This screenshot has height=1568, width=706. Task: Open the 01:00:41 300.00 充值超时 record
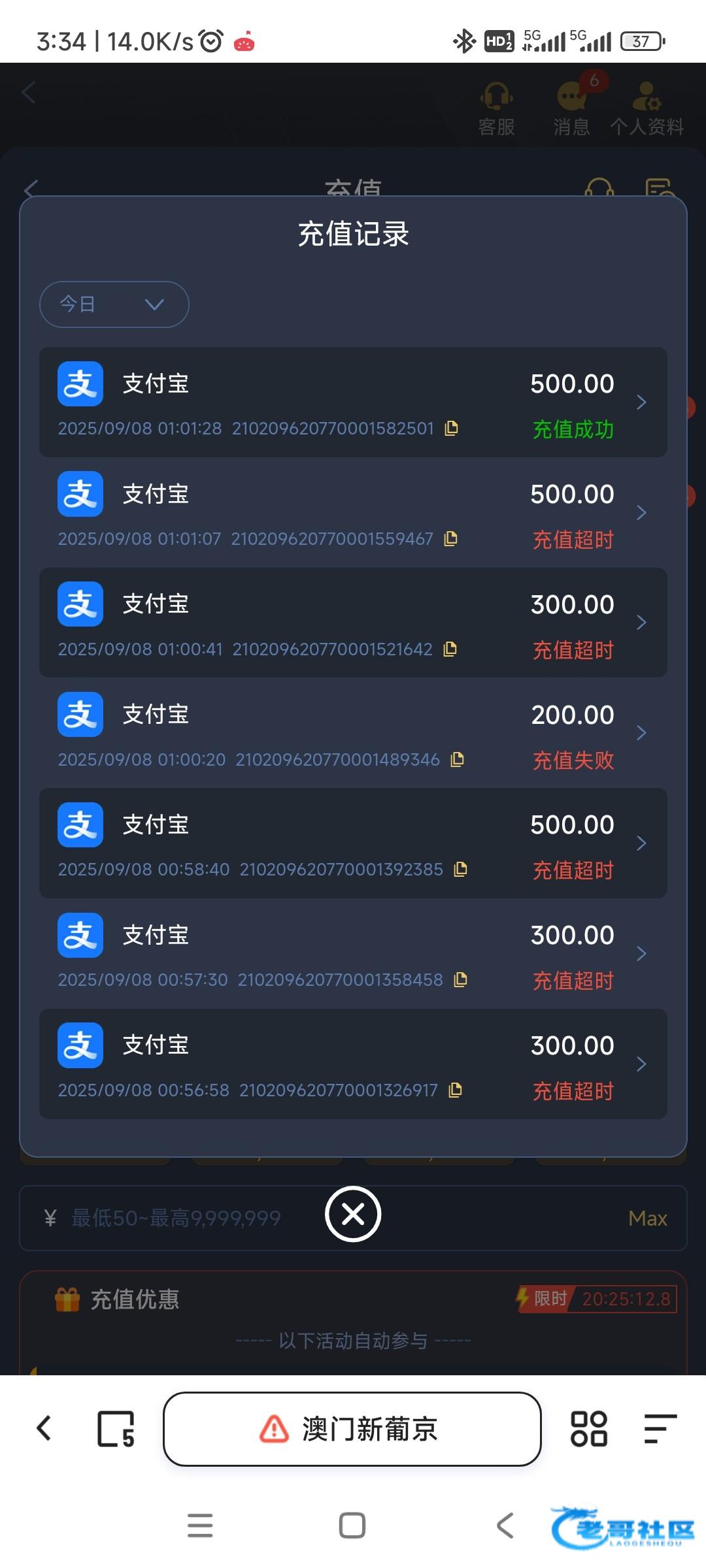pos(353,623)
